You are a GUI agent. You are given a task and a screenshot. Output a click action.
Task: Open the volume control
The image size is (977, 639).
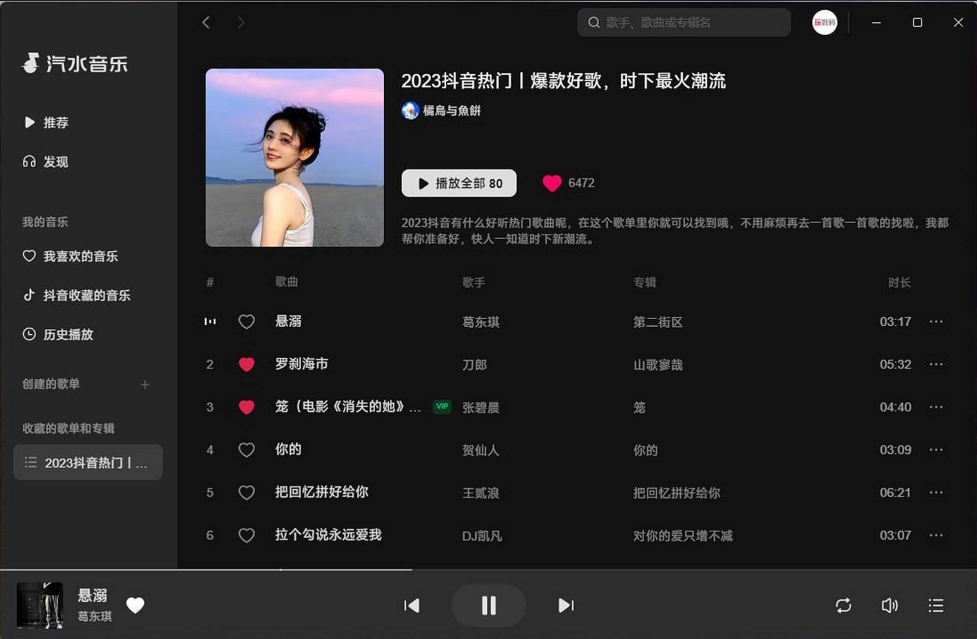(889, 605)
